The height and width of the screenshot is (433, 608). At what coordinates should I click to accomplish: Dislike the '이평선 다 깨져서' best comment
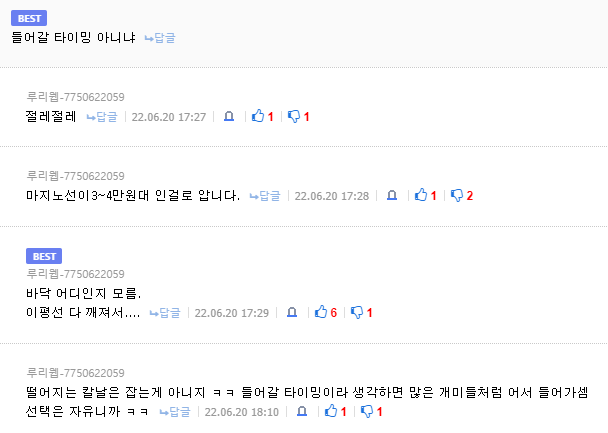[x=357, y=313]
